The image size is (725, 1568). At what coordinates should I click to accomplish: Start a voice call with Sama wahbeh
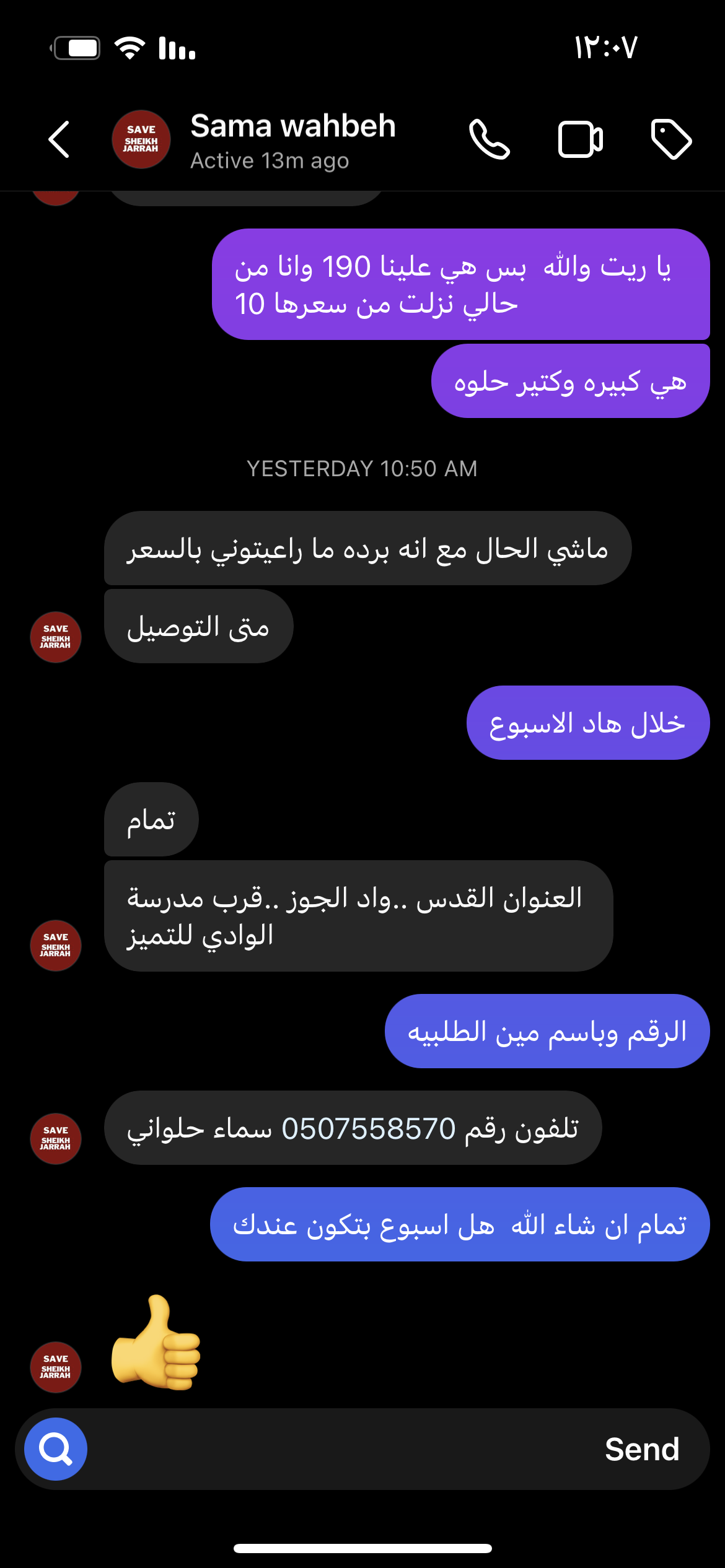pos(489,139)
